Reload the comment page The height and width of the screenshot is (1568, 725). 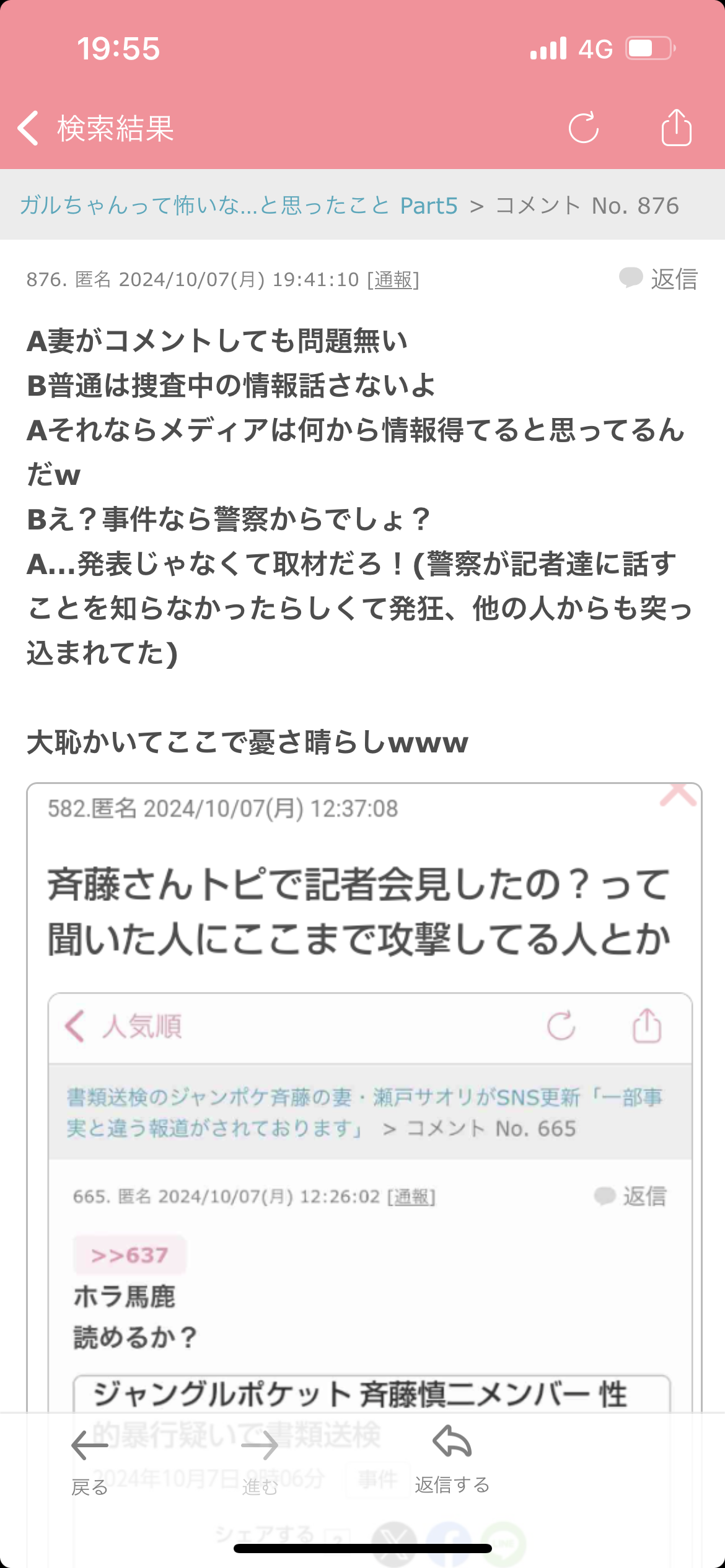[583, 128]
